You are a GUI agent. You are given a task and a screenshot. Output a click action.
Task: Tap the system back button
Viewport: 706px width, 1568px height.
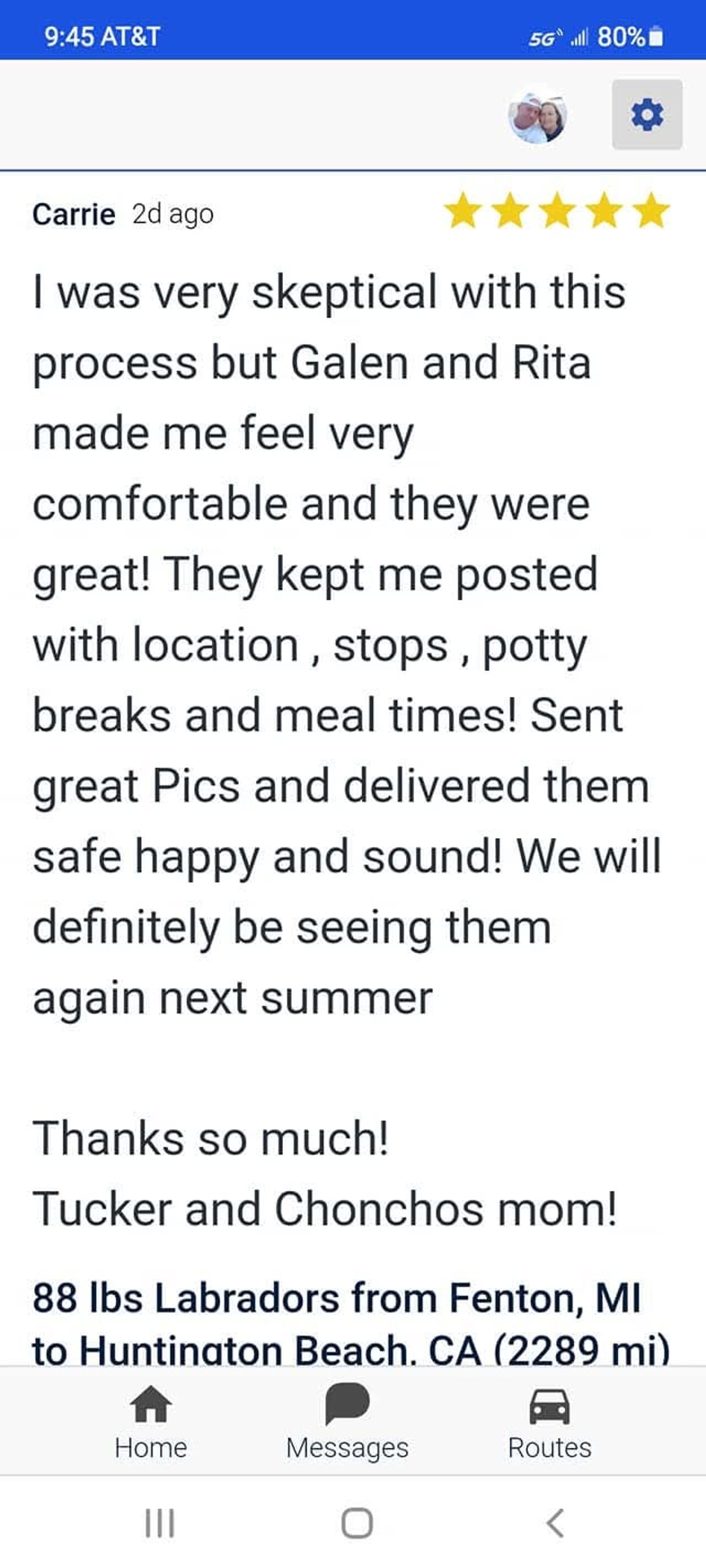(x=555, y=1523)
